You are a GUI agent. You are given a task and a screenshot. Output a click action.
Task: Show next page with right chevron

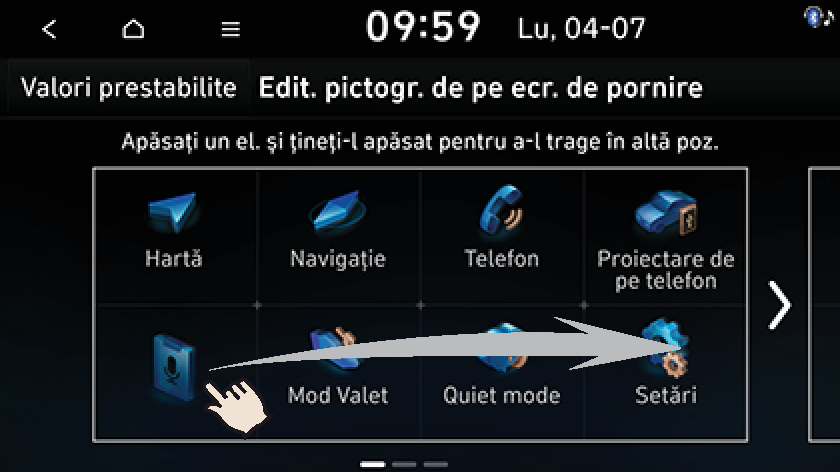[779, 305]
